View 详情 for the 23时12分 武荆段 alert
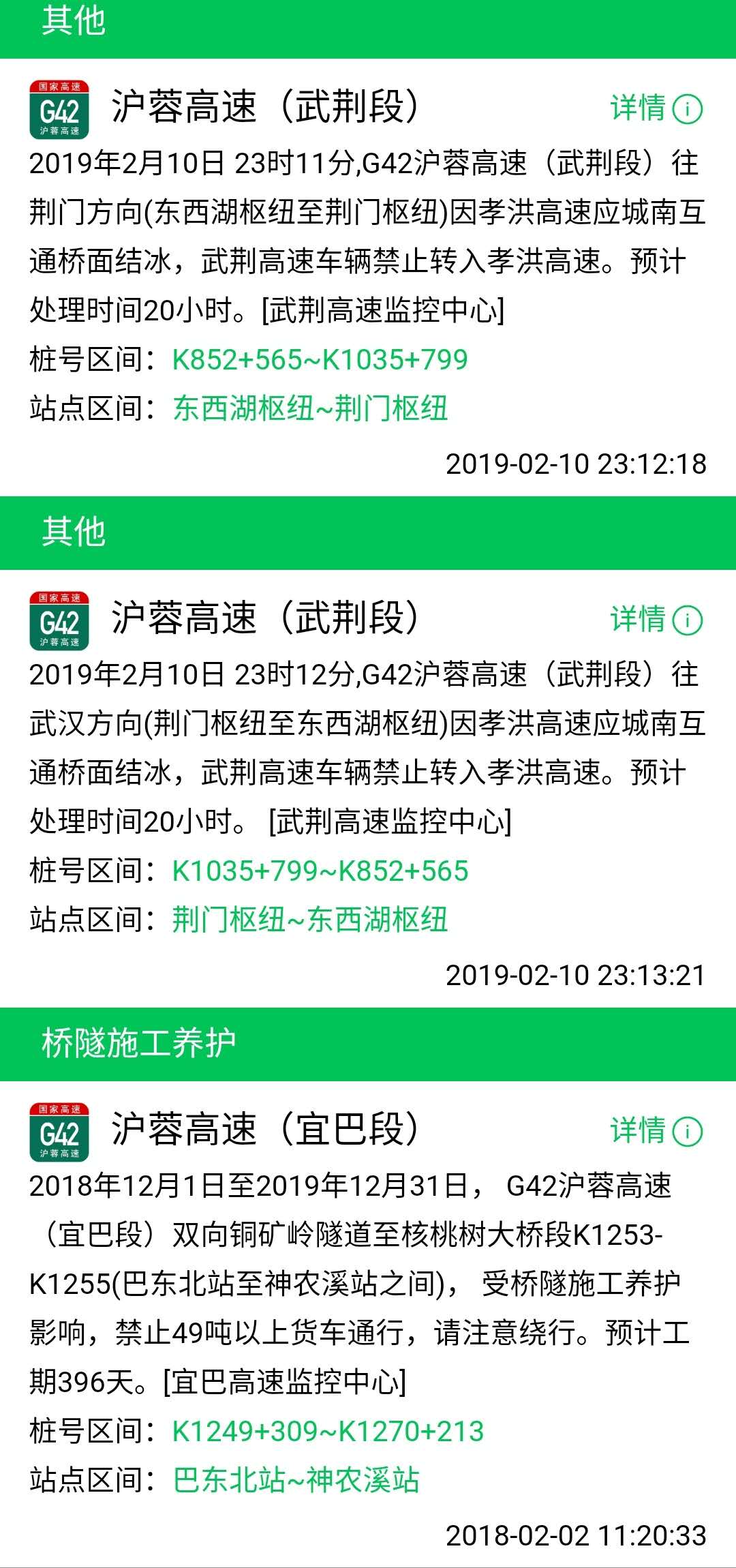Screen dimensions: 736x1568 (x=656, y=620)
